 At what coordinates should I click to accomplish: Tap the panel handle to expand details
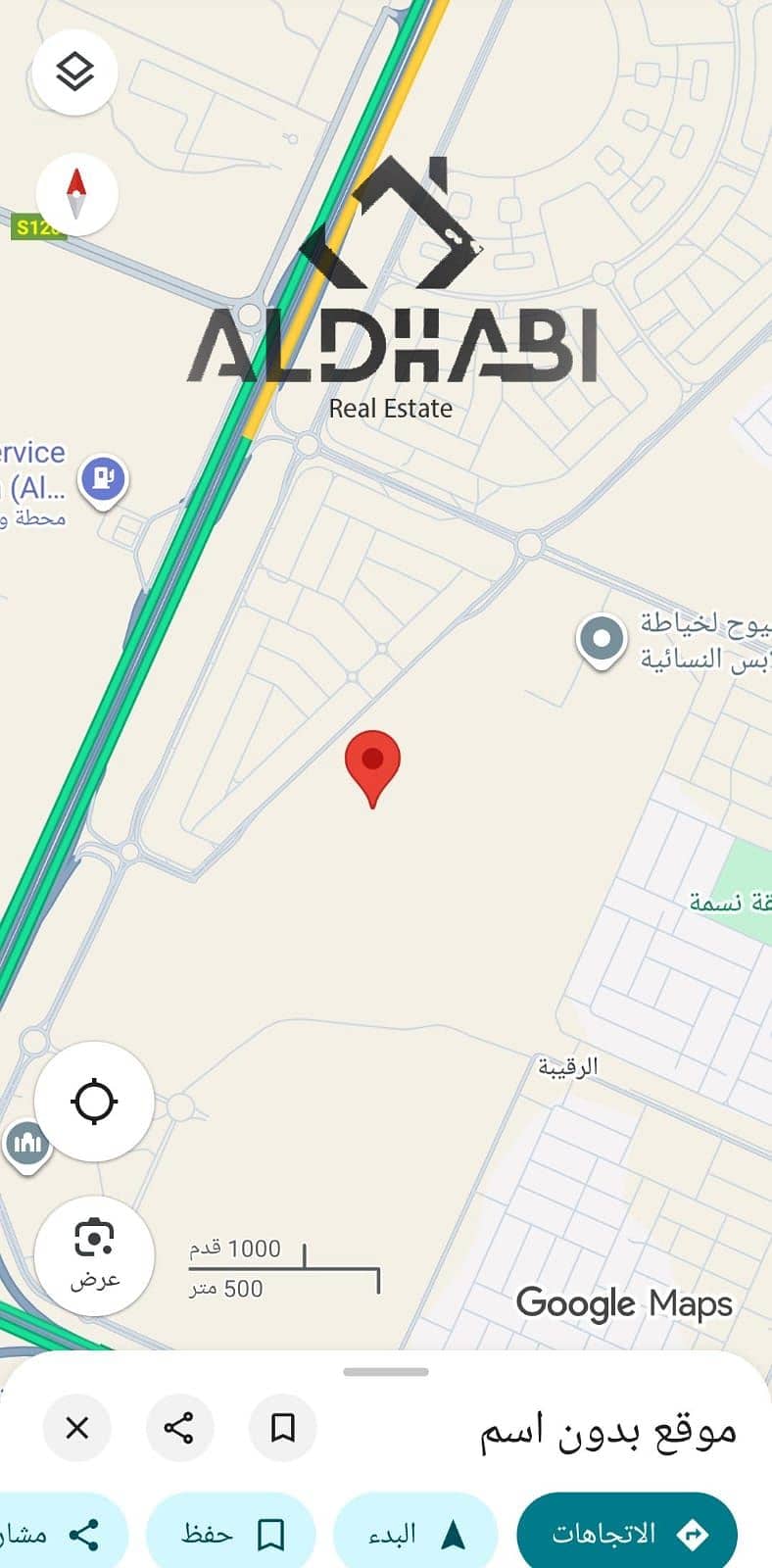(386, 1372)
